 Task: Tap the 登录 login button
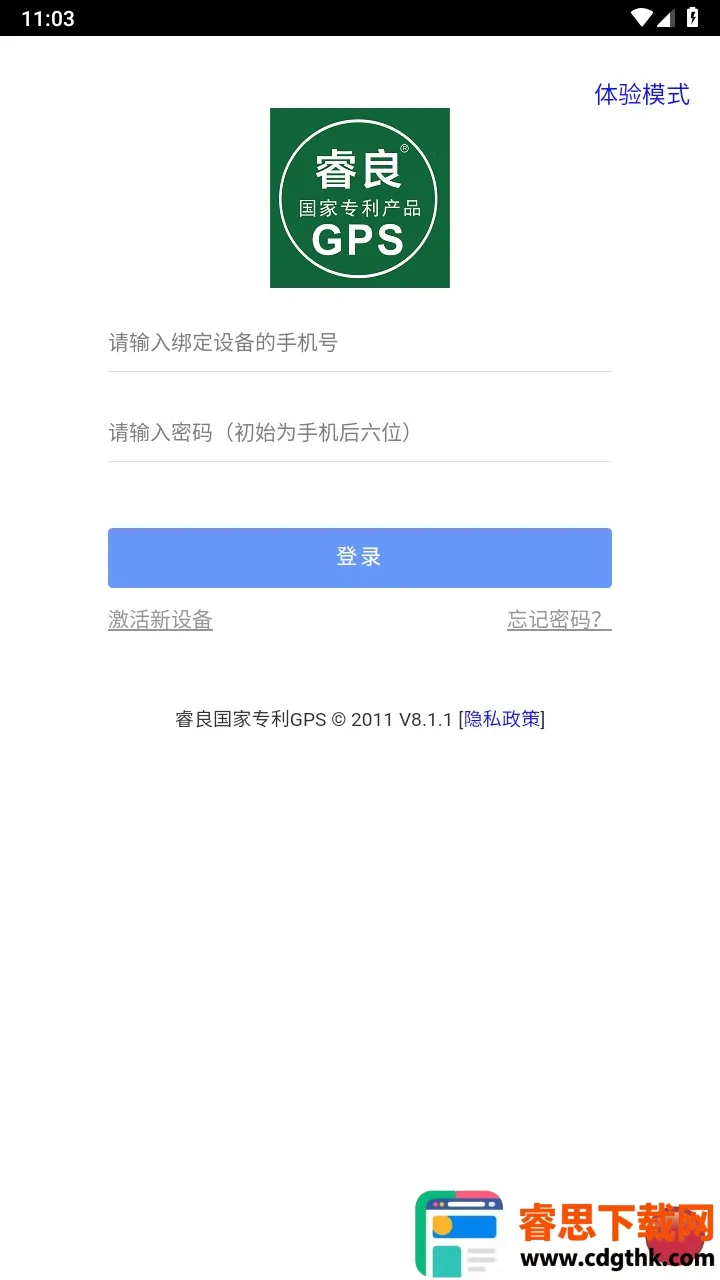(x=360, y=557)
